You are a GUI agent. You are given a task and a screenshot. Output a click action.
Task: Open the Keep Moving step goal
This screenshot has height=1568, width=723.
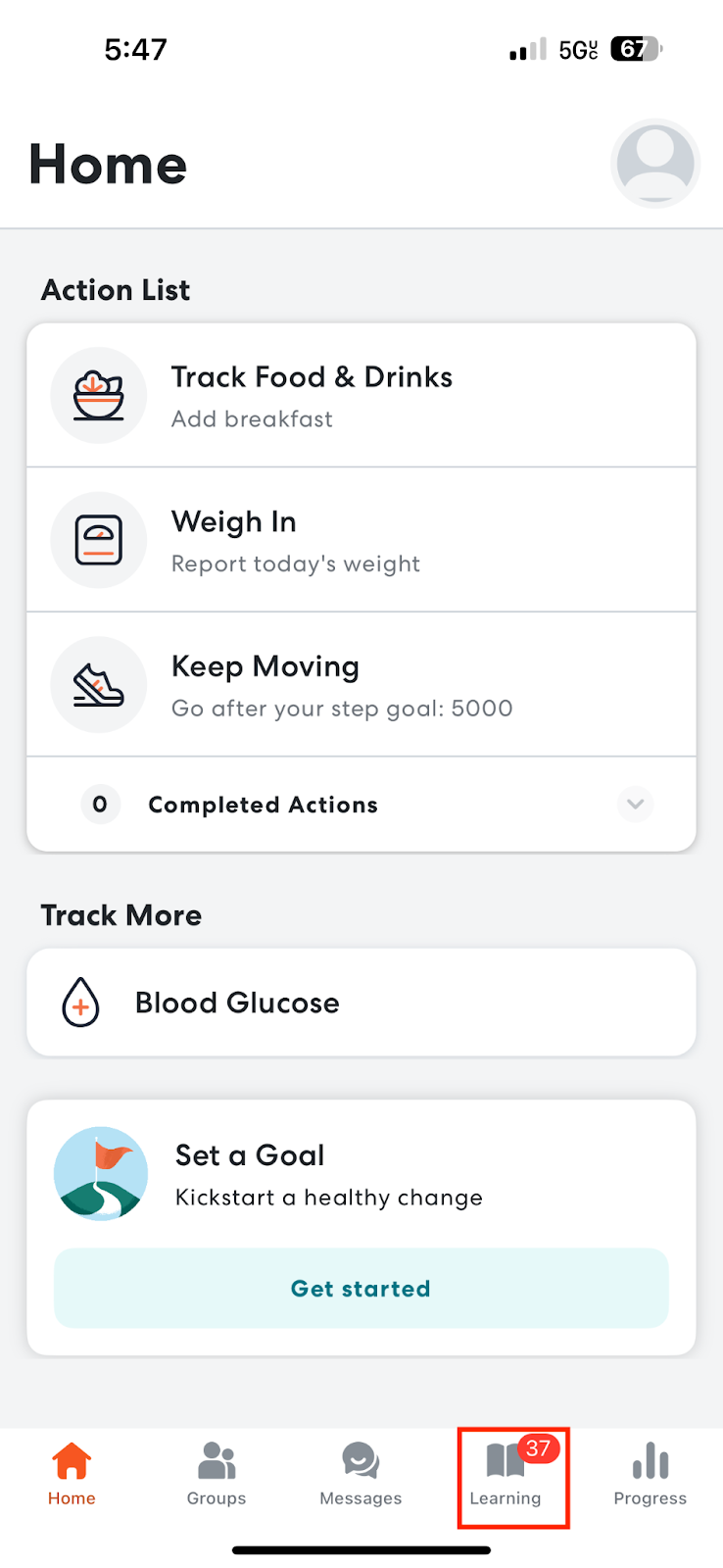(361, 684)
